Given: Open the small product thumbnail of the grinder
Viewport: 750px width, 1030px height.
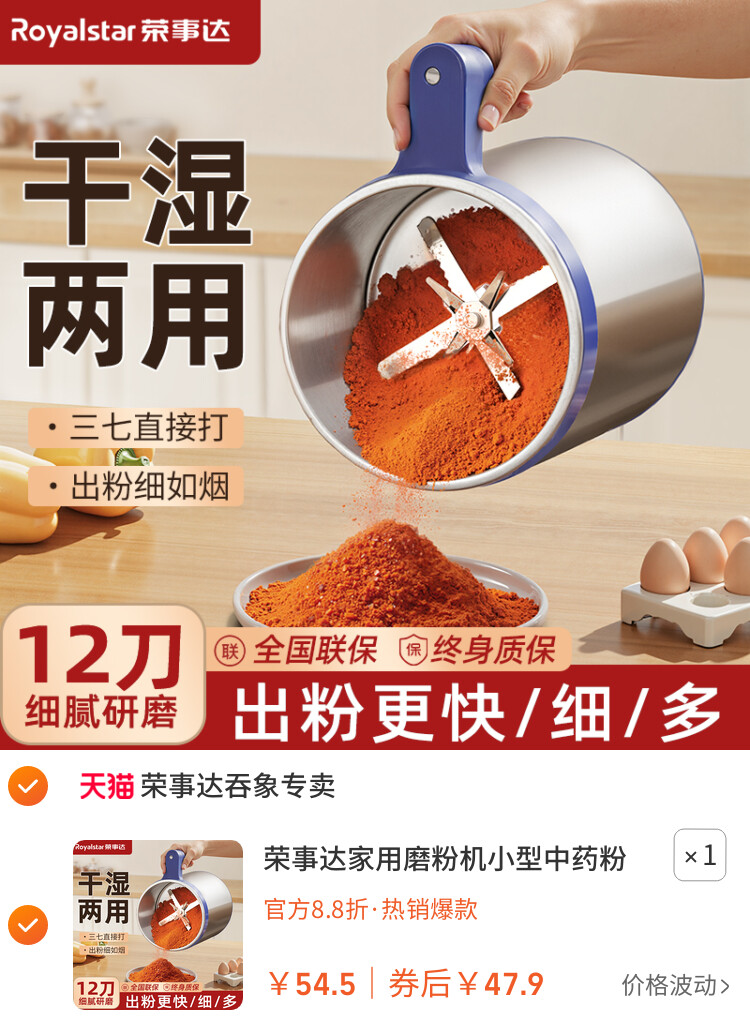Looking at the screenshot, I should (x=158, y=925).
